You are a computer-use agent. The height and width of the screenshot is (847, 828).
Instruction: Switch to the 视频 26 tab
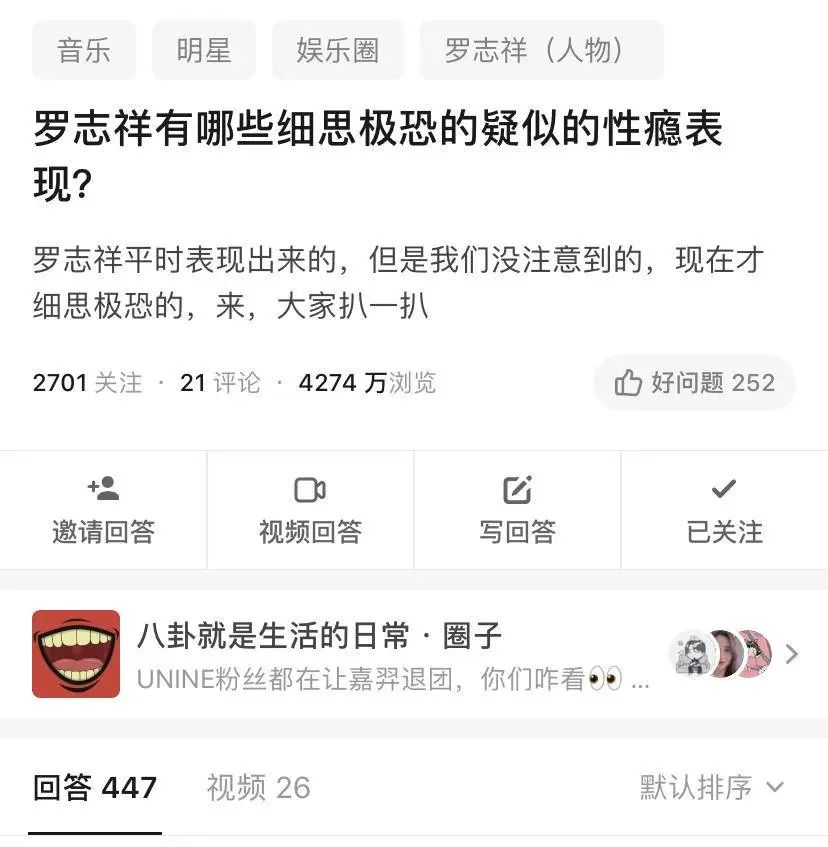(x=258, y=788)
